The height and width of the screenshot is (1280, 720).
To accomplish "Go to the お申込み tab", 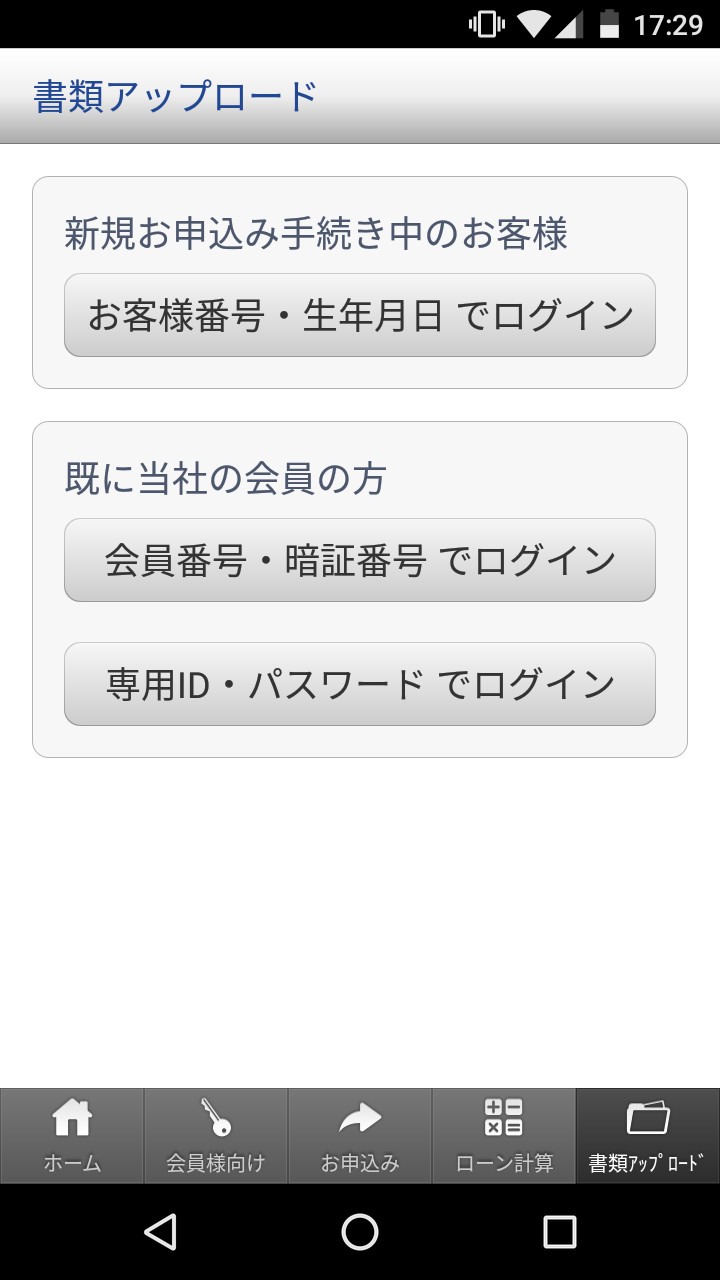I will (360, 1136).
